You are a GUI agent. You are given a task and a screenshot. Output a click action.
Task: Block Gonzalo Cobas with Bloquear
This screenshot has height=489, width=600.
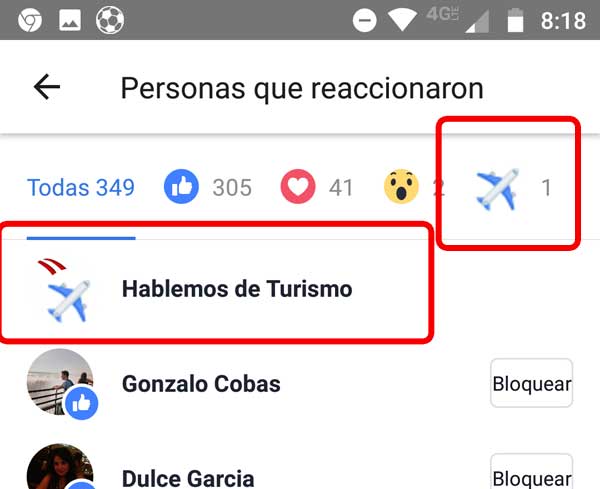point(531,383)
